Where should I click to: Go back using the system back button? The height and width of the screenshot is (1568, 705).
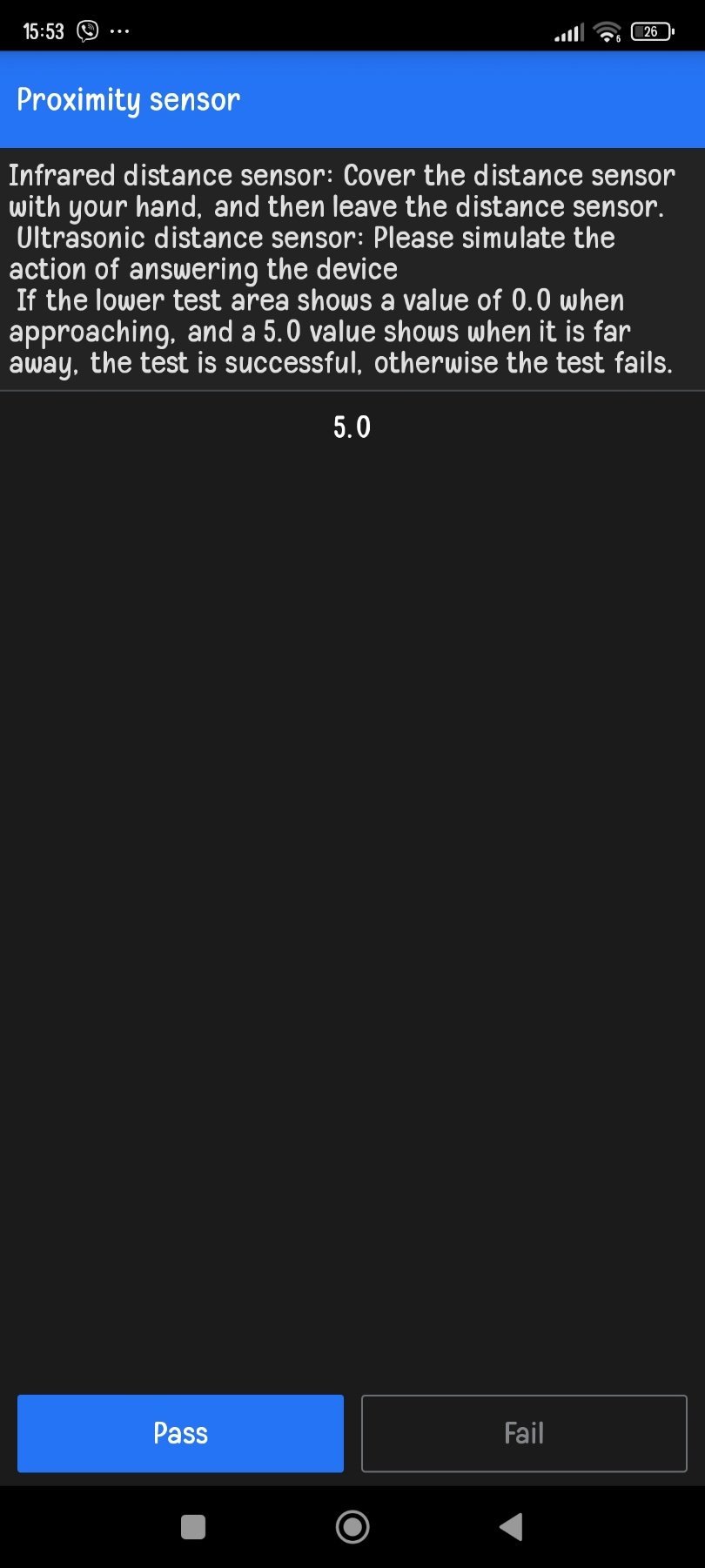click(x=511, y=1526)
